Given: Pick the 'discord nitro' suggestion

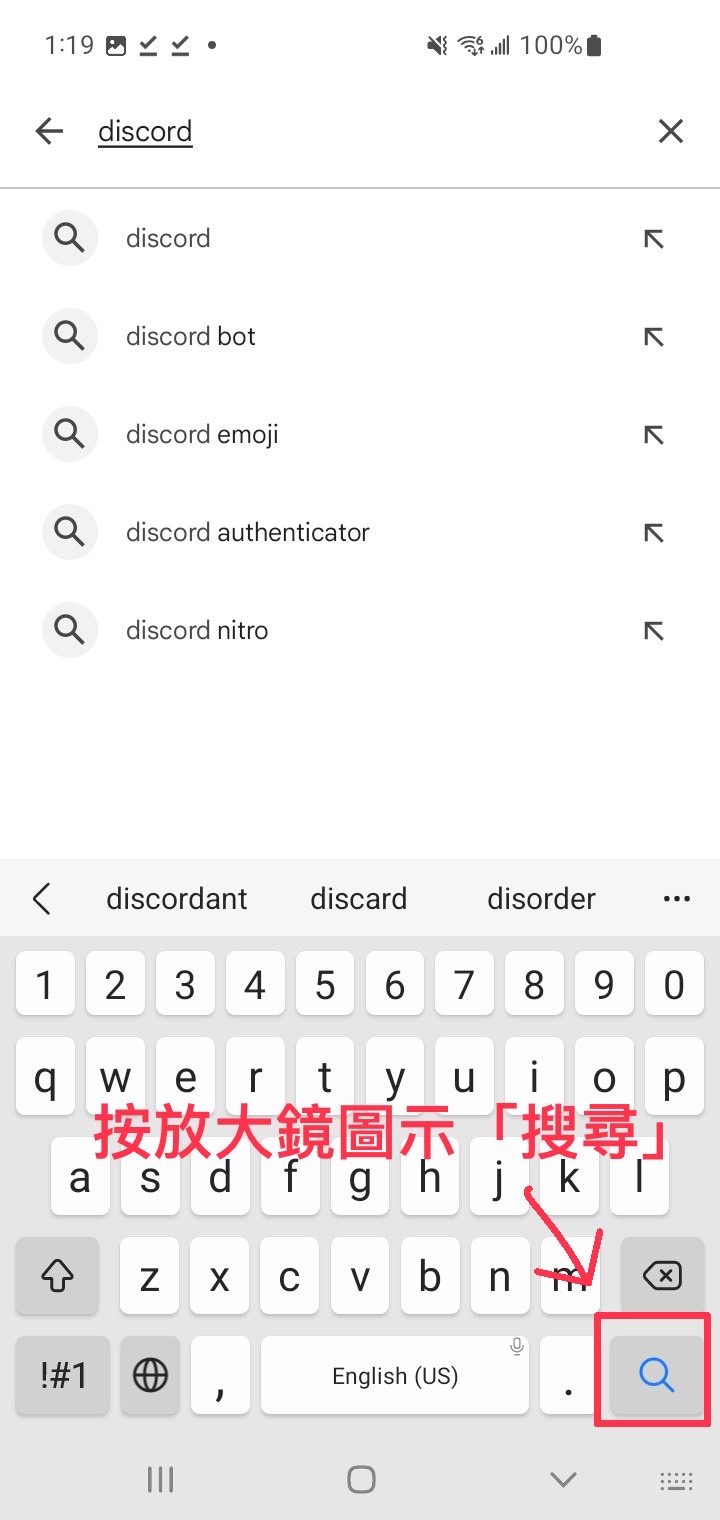Looking at the screenshot, I should (197, 631).
